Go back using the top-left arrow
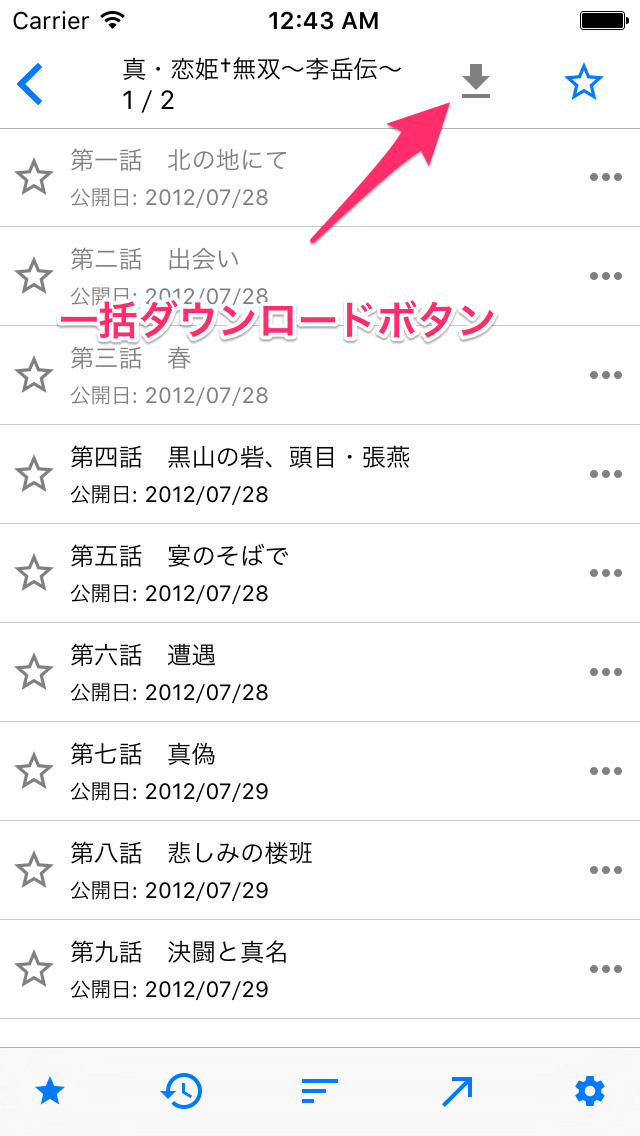Viewport: 640px width, 1136px height. coord(30,84)
